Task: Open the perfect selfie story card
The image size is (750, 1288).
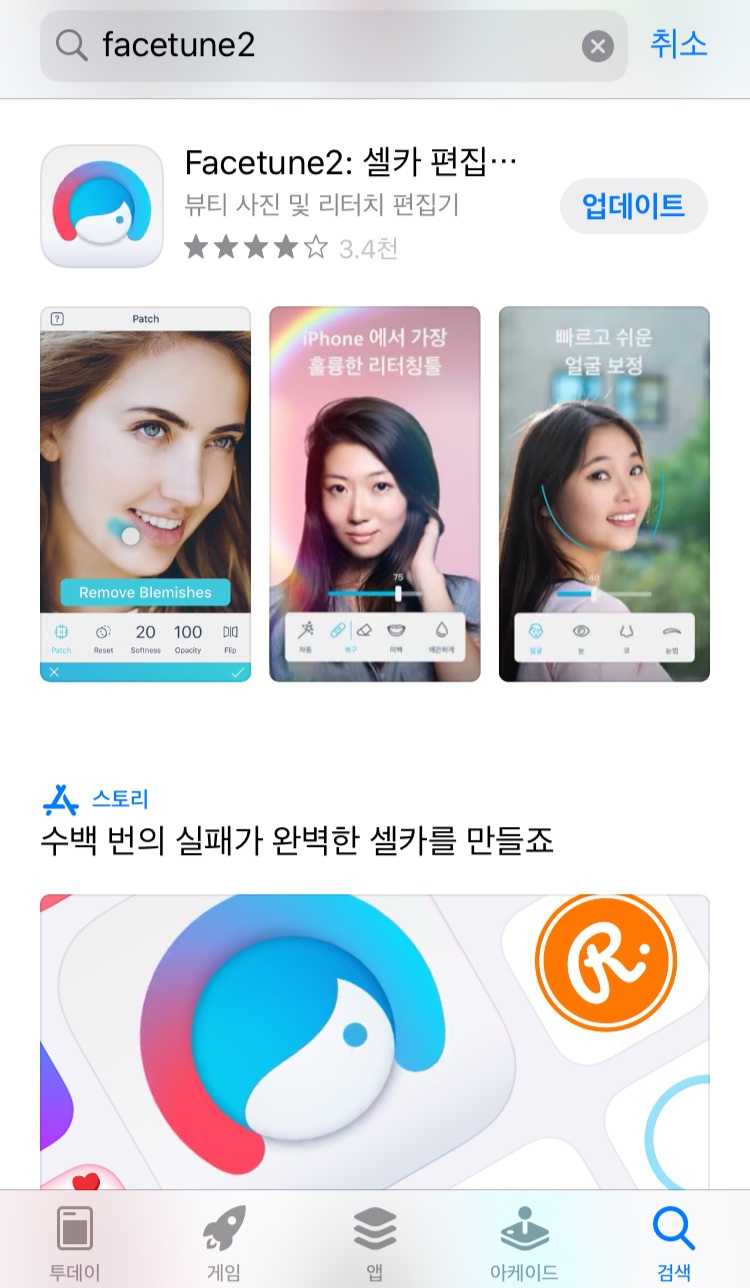Action: tap(375, 1040)
